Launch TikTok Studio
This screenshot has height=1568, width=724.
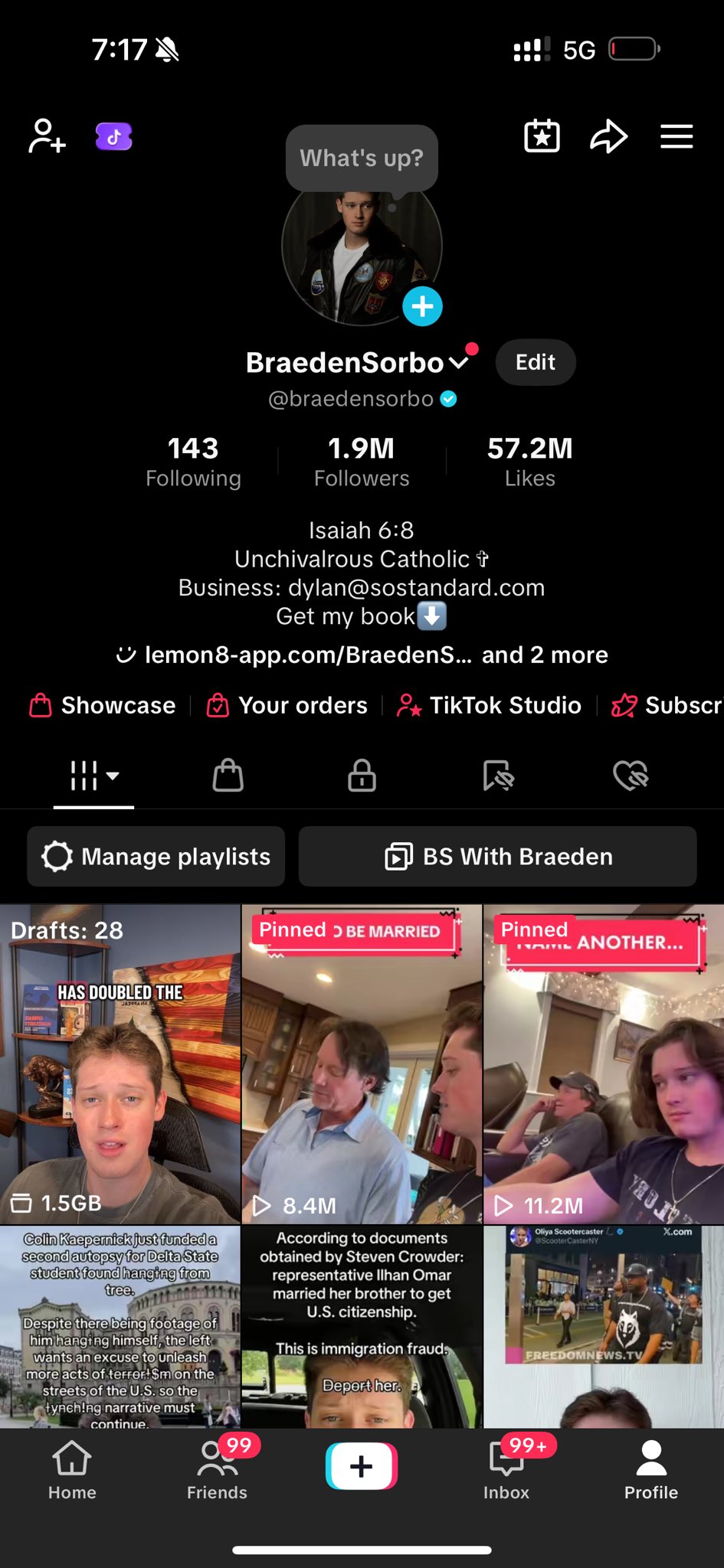click(490, 705)
